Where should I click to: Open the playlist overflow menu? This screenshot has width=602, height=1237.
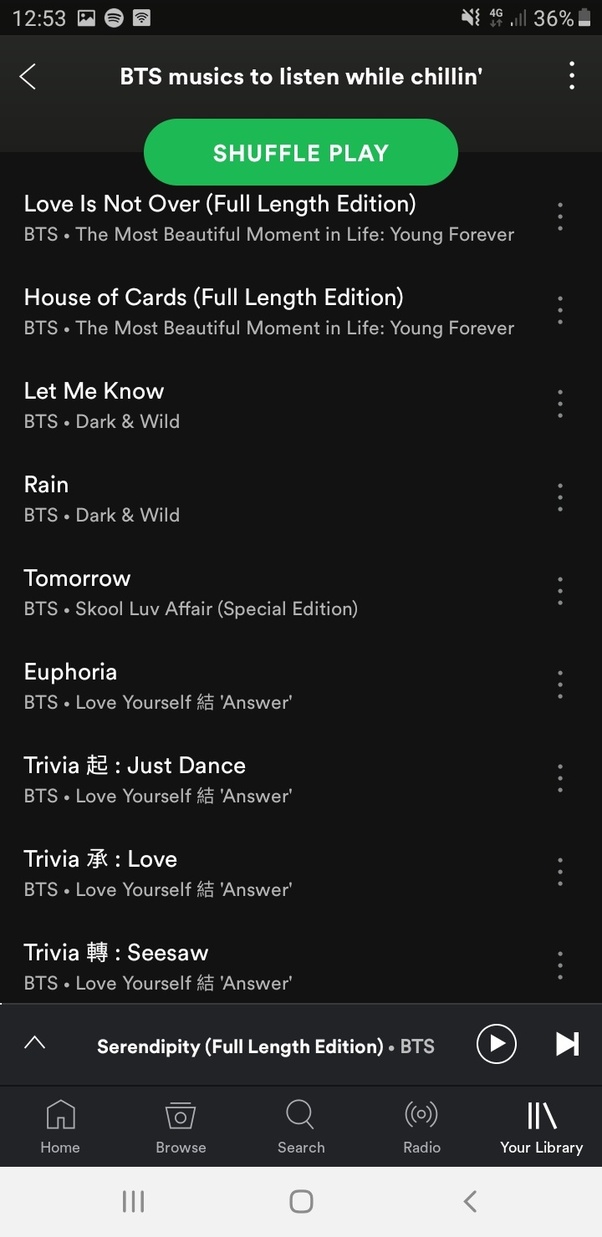click(x=571, y=76)
